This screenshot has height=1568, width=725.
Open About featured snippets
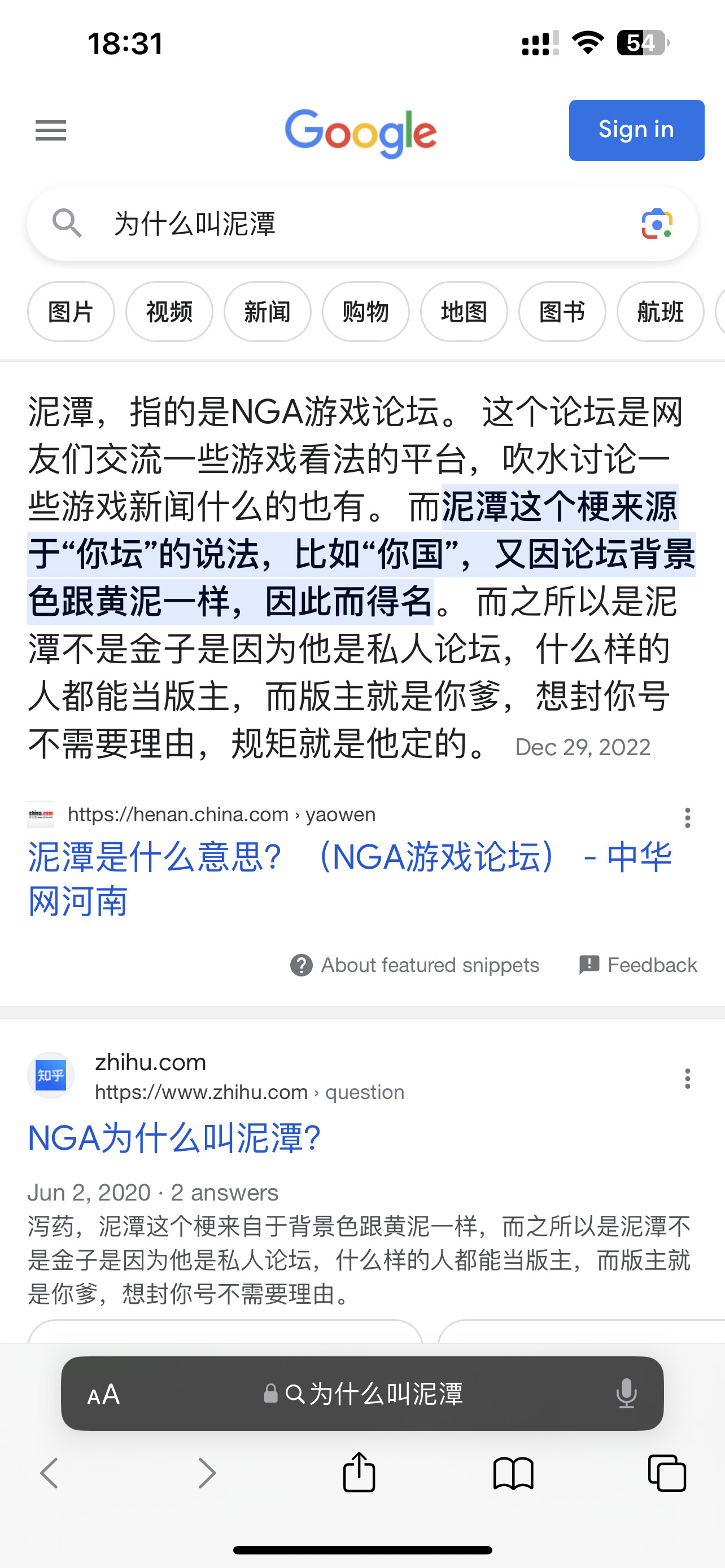tap(414, 965)
